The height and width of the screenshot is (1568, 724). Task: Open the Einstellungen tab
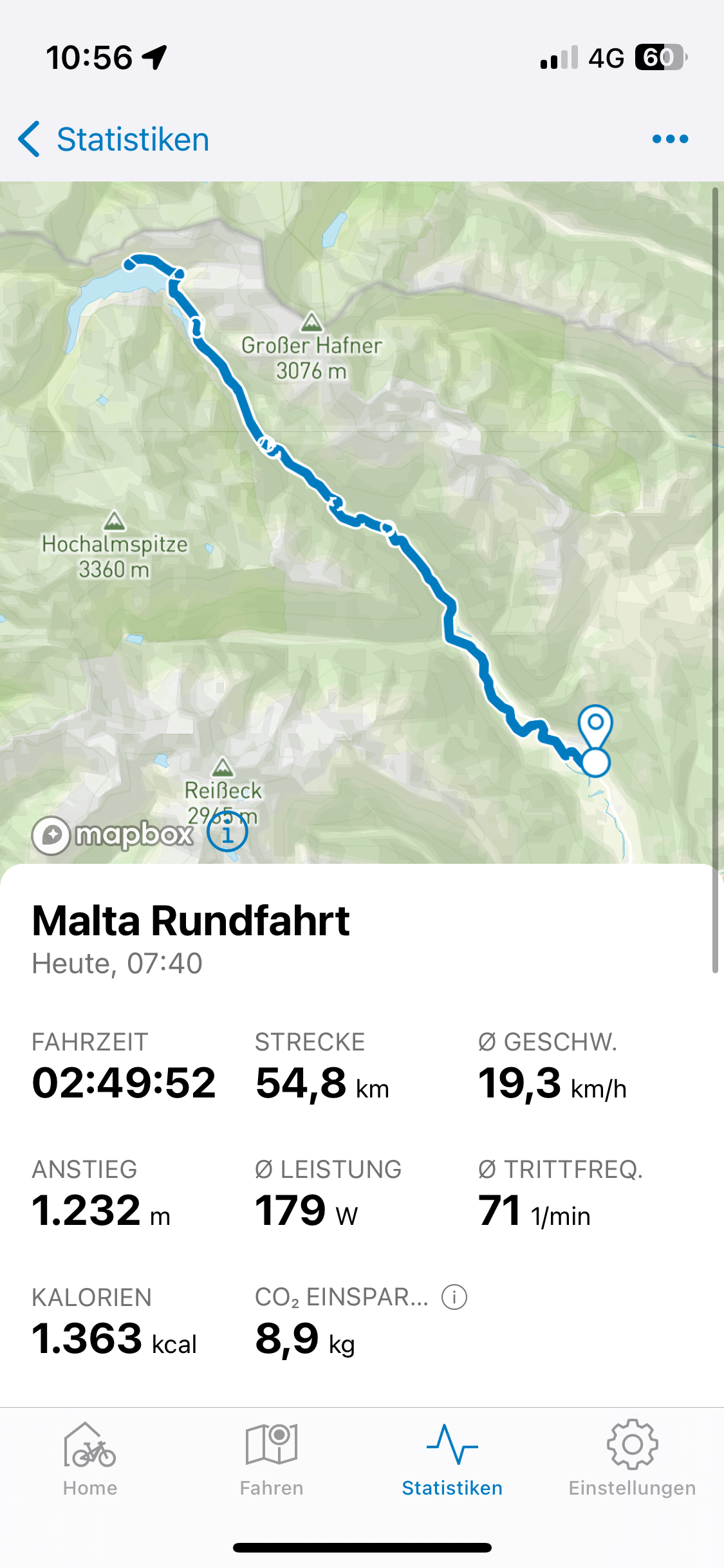point(632,1459)
